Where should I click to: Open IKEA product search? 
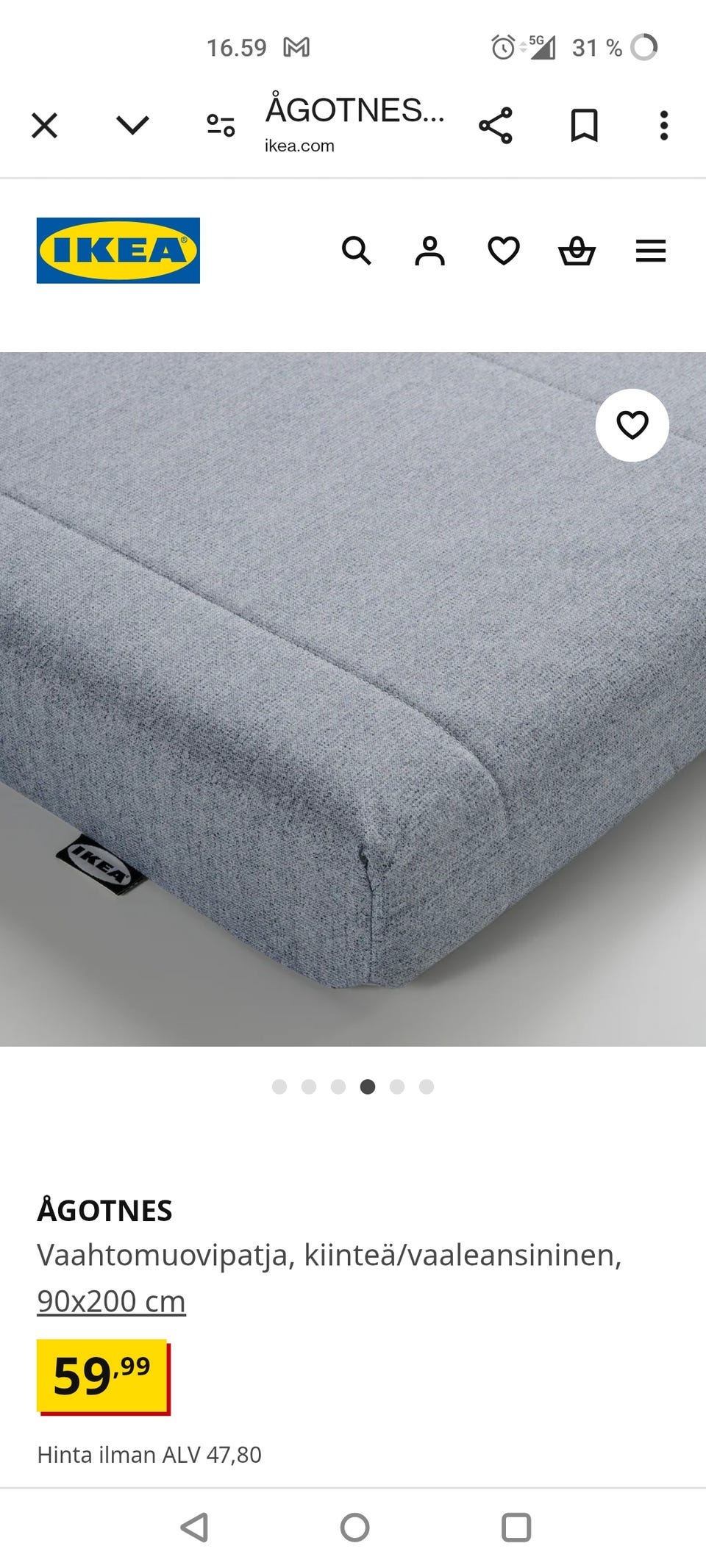[x=357, y=251]
